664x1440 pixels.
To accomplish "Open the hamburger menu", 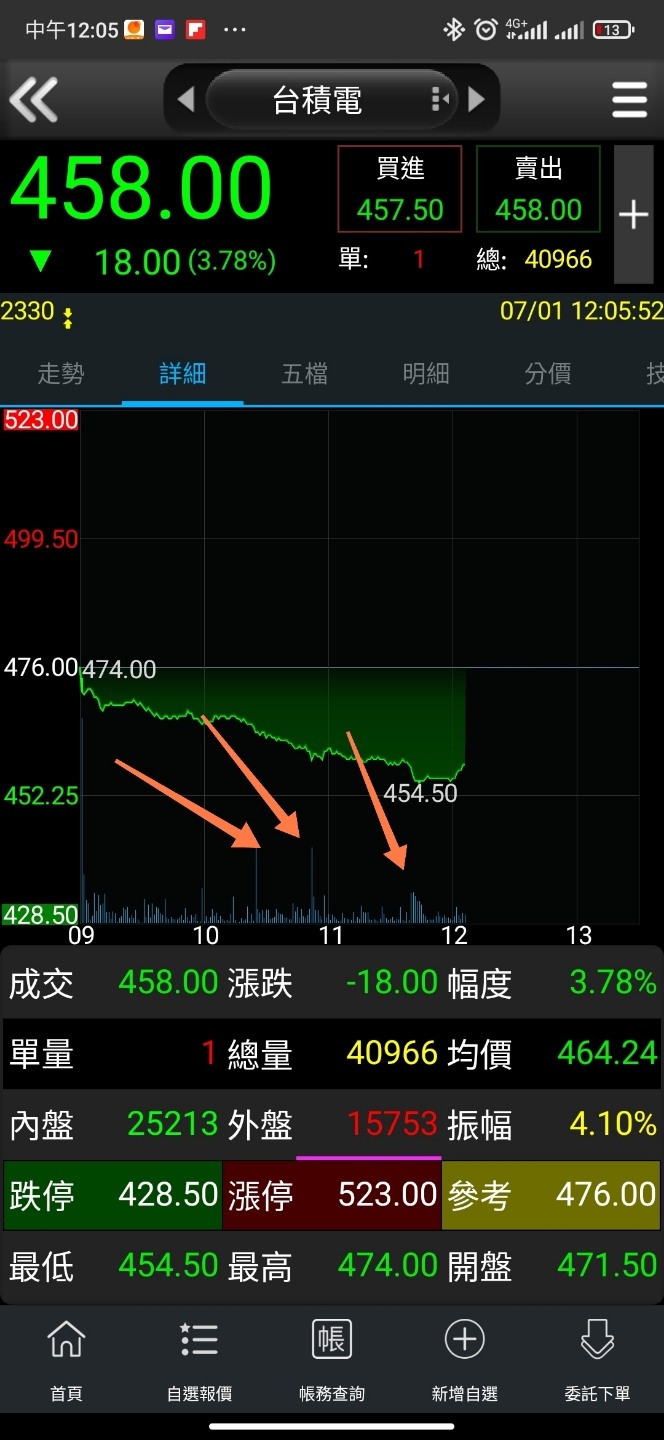I will coord(630,100).
